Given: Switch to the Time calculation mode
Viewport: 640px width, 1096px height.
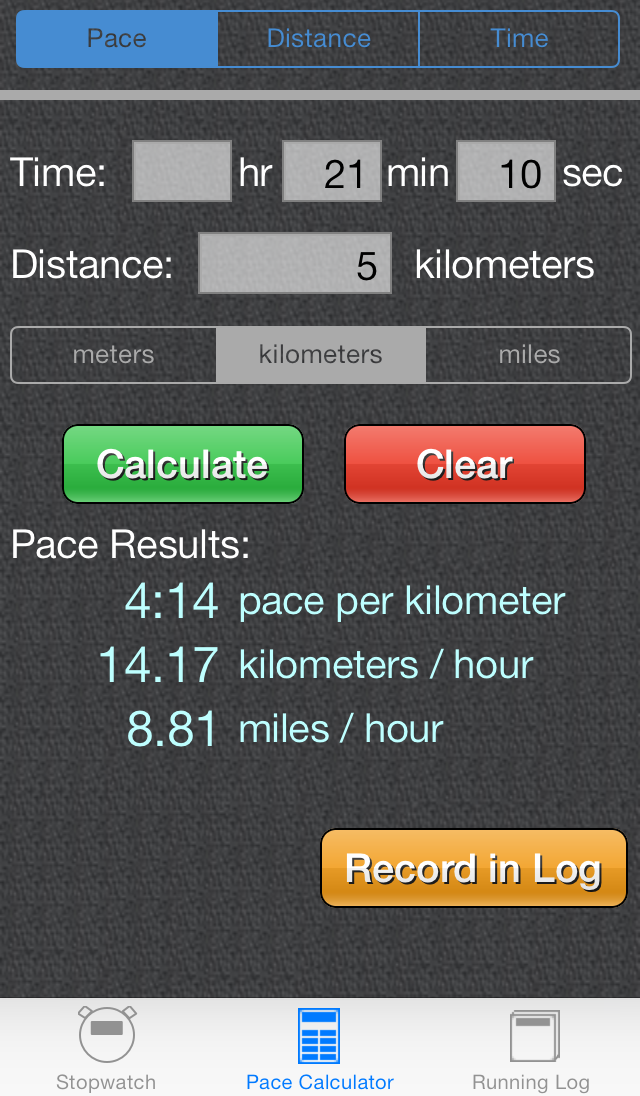Looking at the screenshot, I should 519,39.
